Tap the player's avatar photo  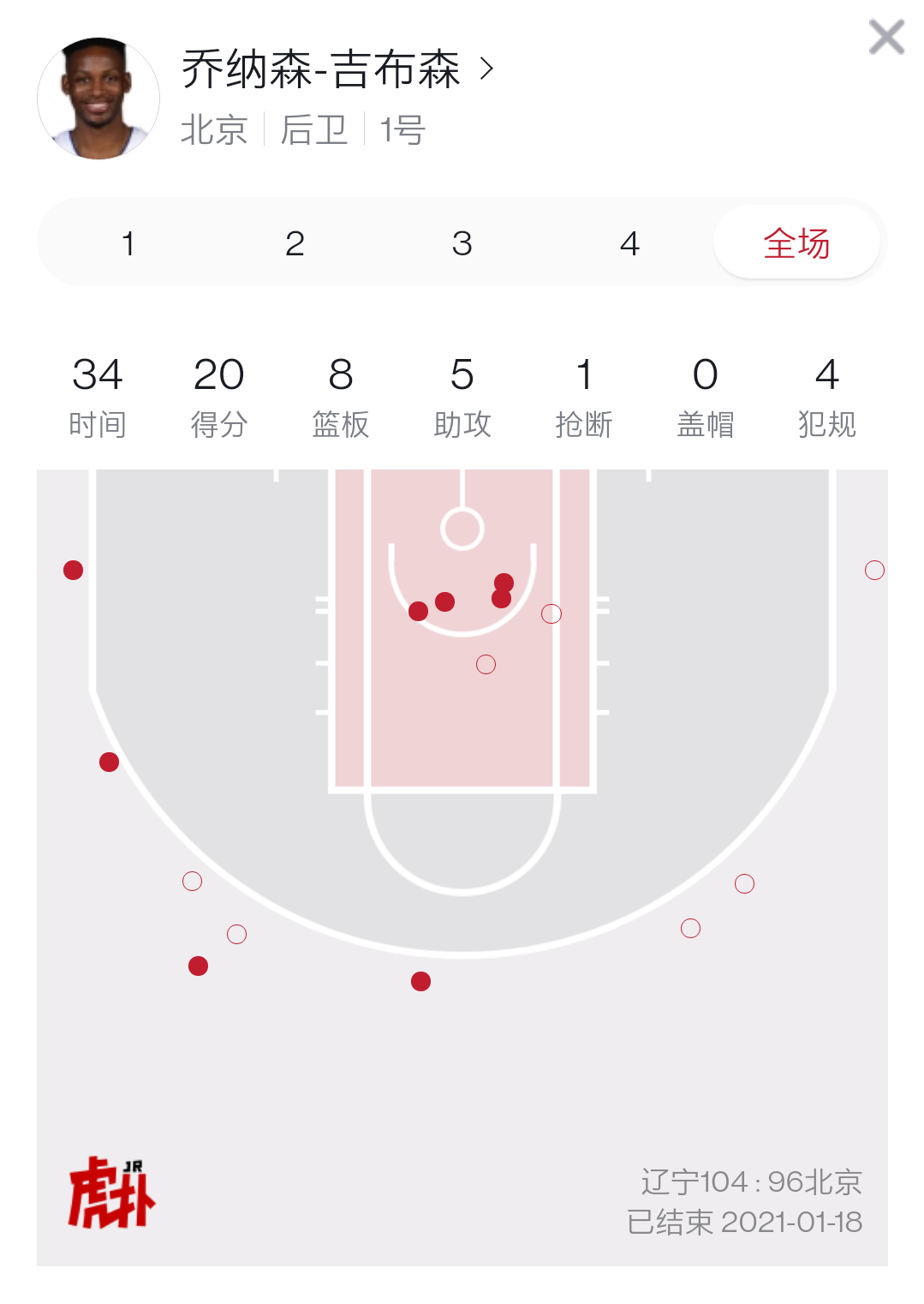point(98,99)
